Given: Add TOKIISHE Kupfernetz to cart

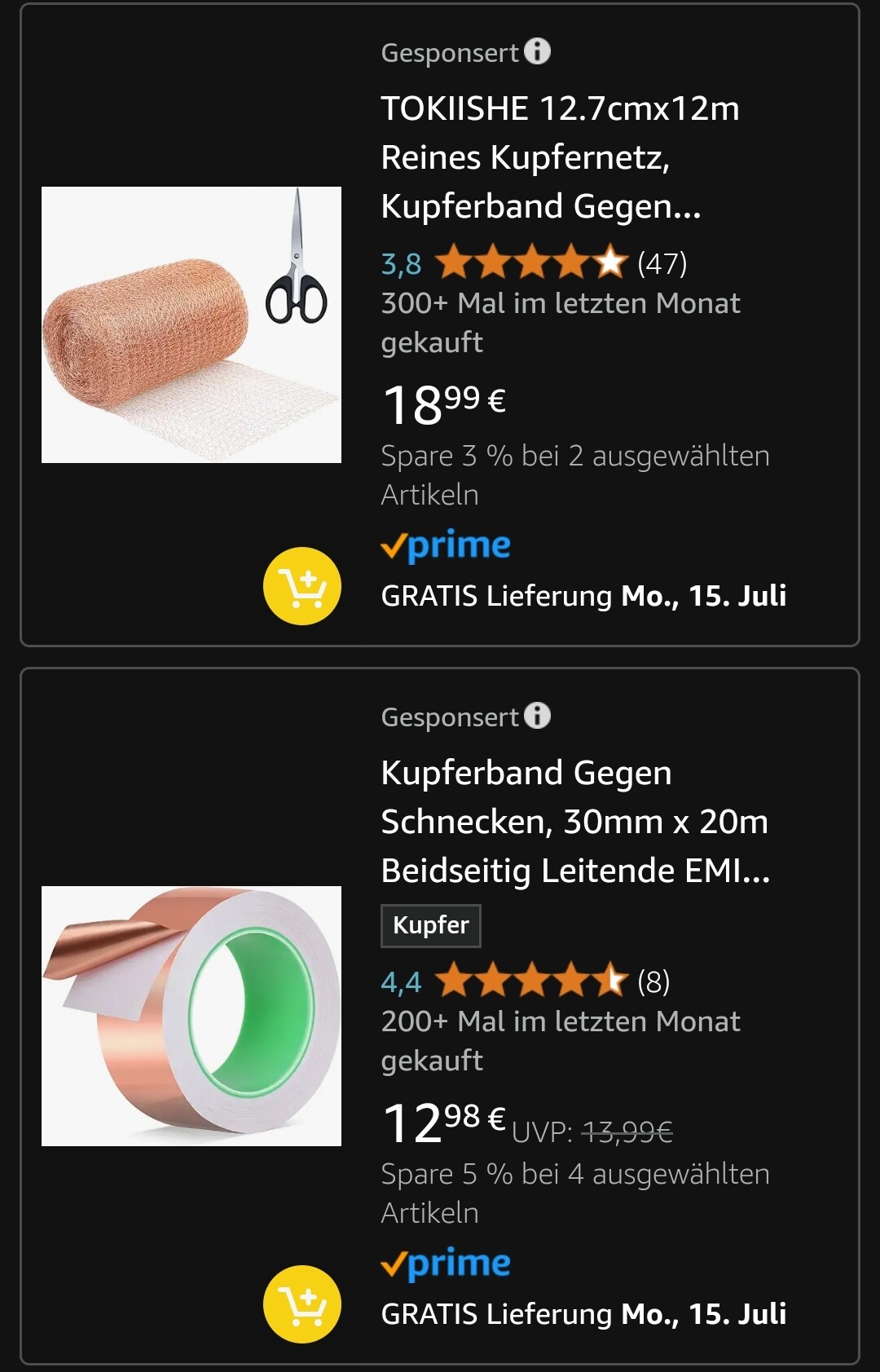Looking at the screenshot, I should tap(301, 586).
